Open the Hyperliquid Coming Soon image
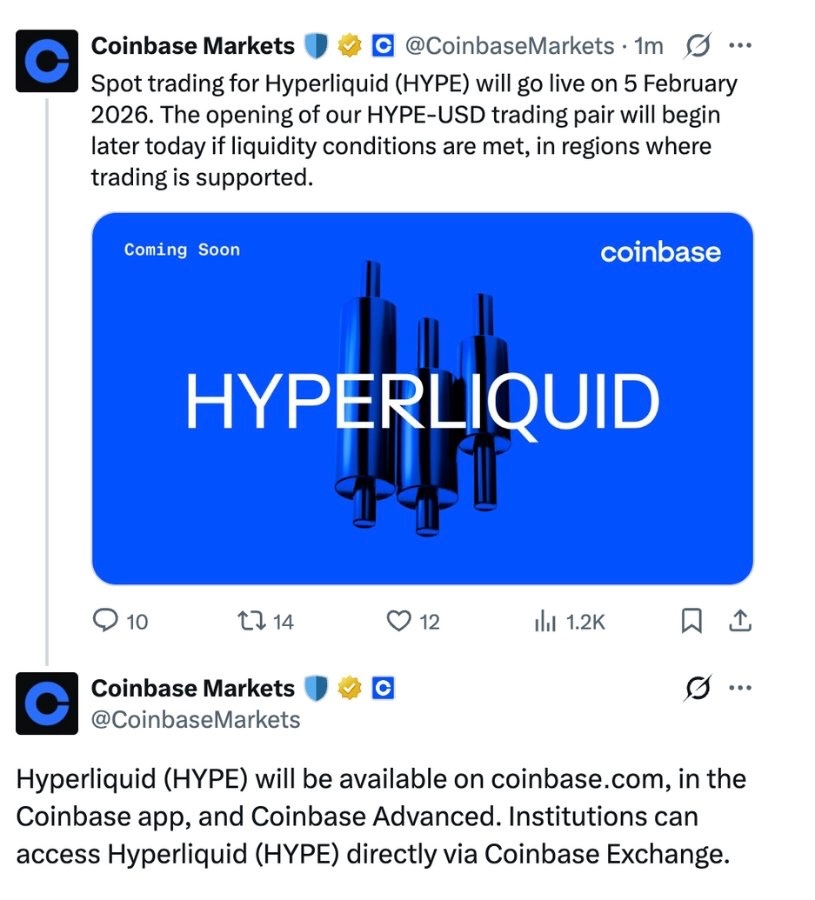815x900 pixels. 421,398
